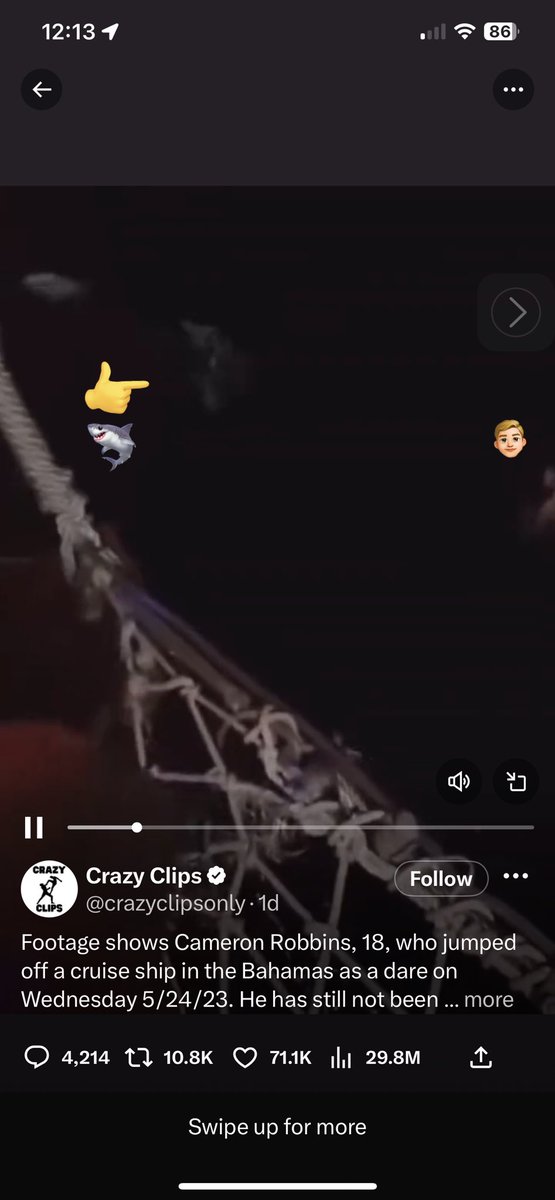Viewport: 555px width, 1200px height.
Task: Mute the video sound
Action: tap(459, 782)
